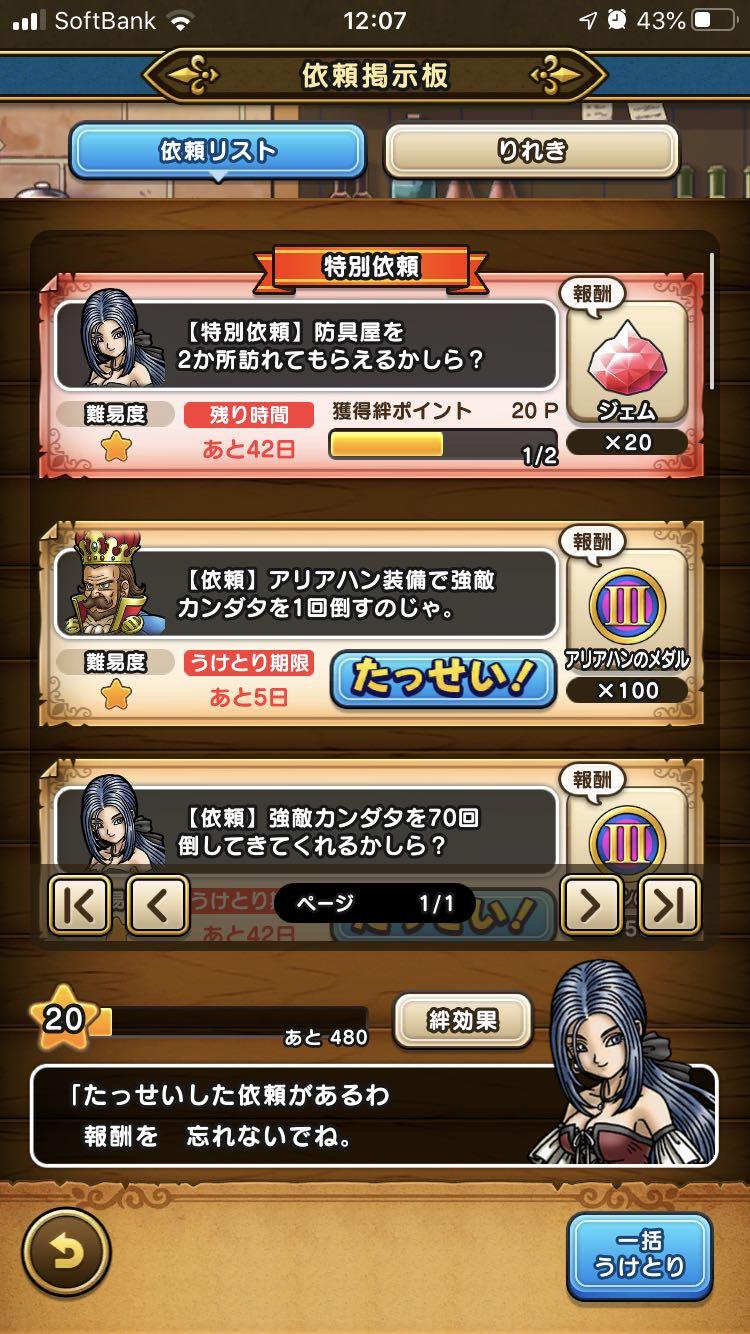Jump to the first page

79,905
